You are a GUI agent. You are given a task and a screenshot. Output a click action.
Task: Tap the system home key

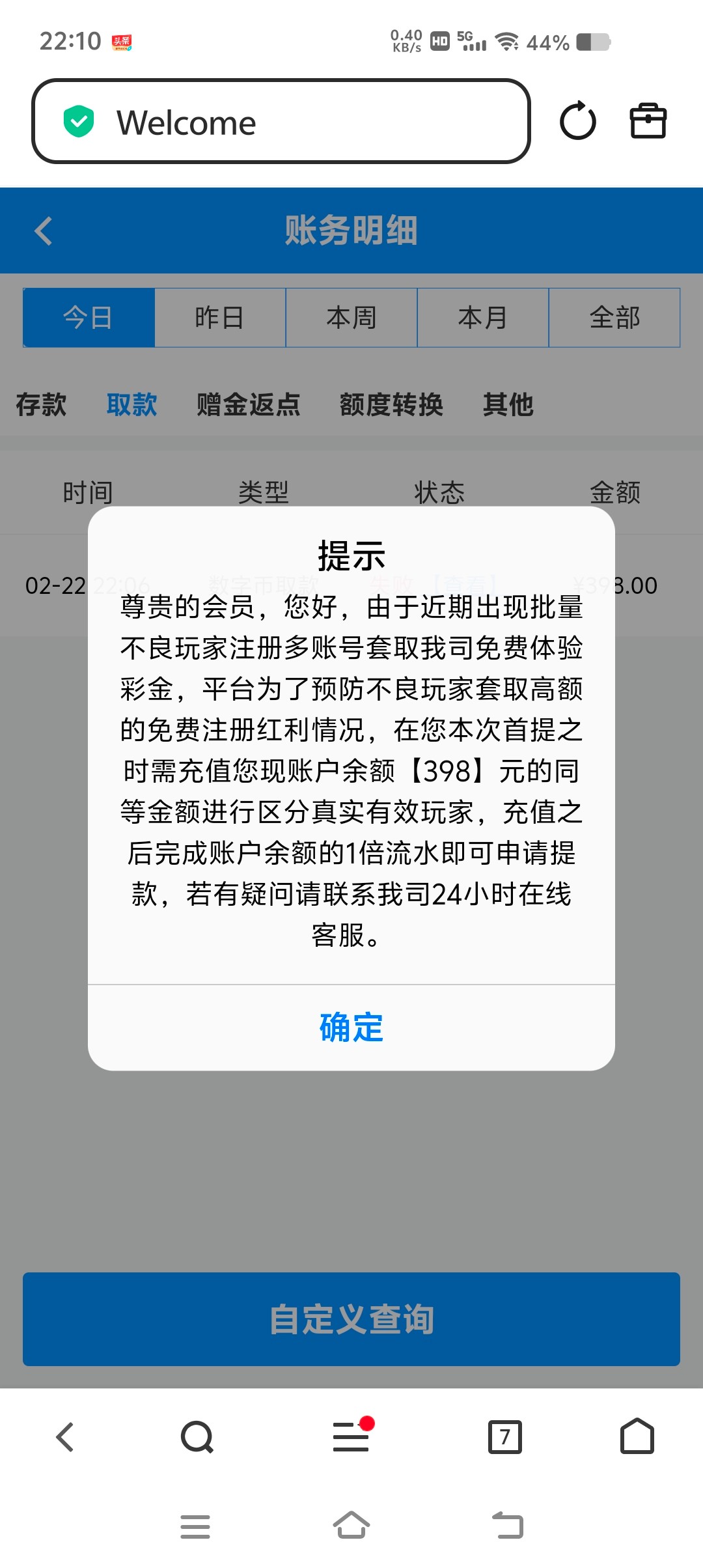(351, 1527)
